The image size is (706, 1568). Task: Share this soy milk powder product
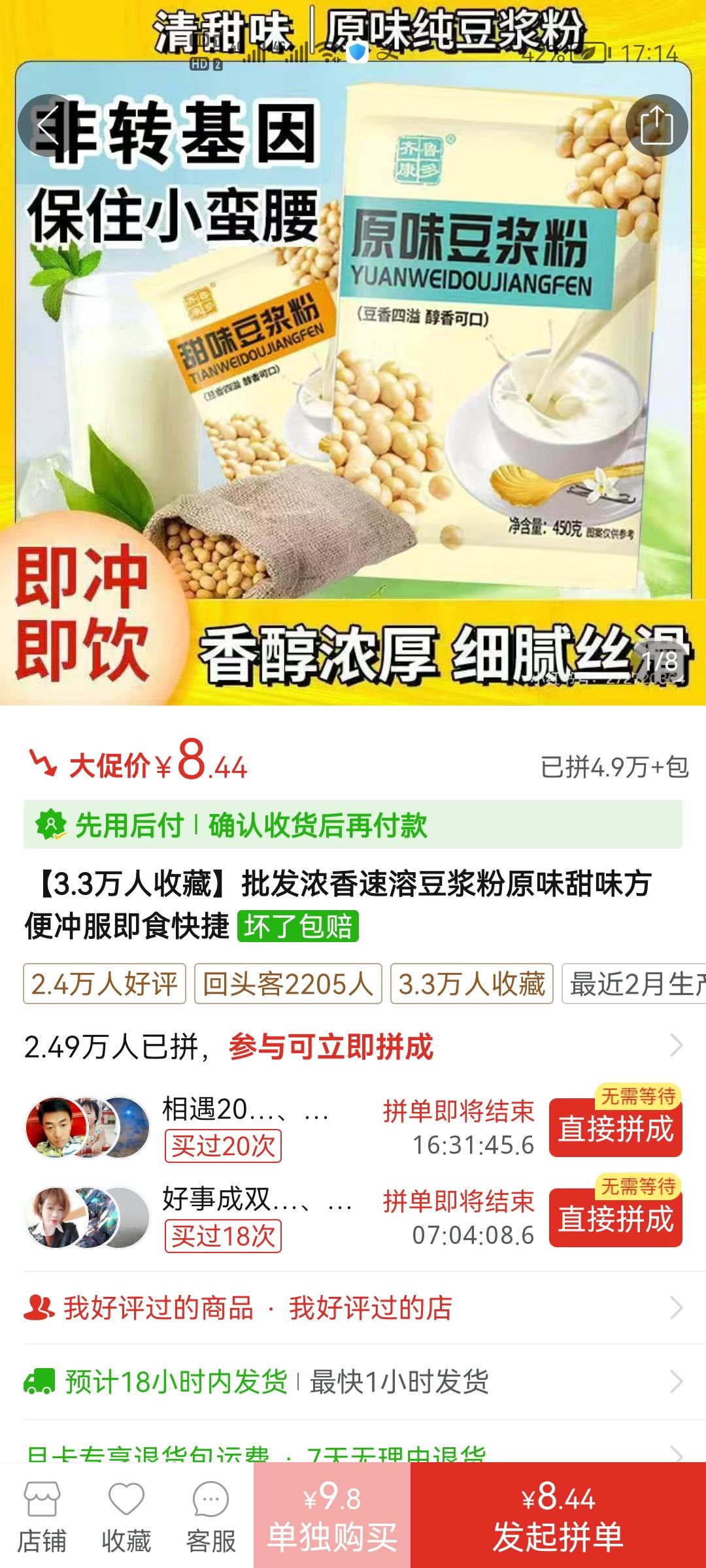click(x=656, y=125)
